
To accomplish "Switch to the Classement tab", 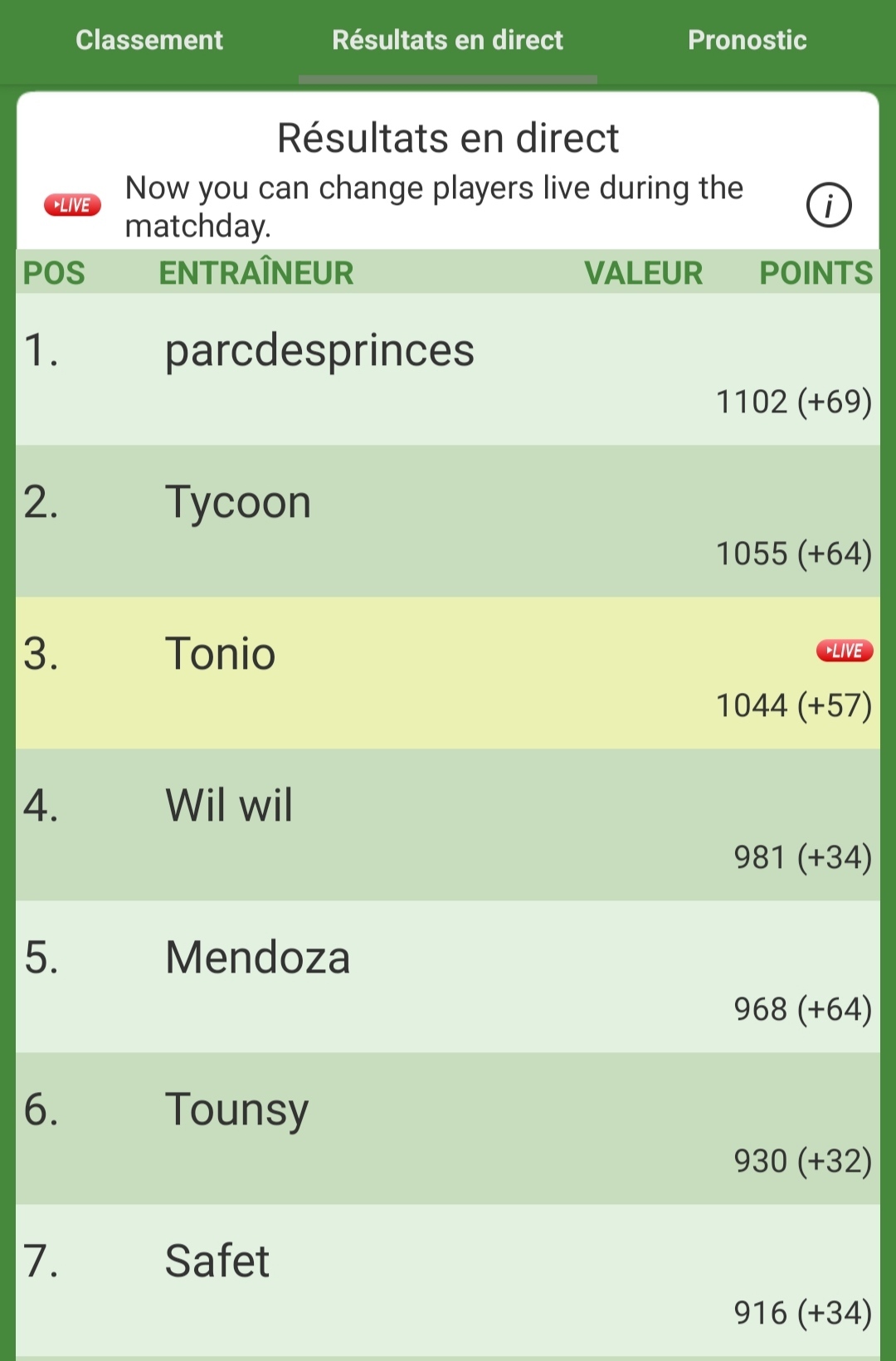I will 149,40.
